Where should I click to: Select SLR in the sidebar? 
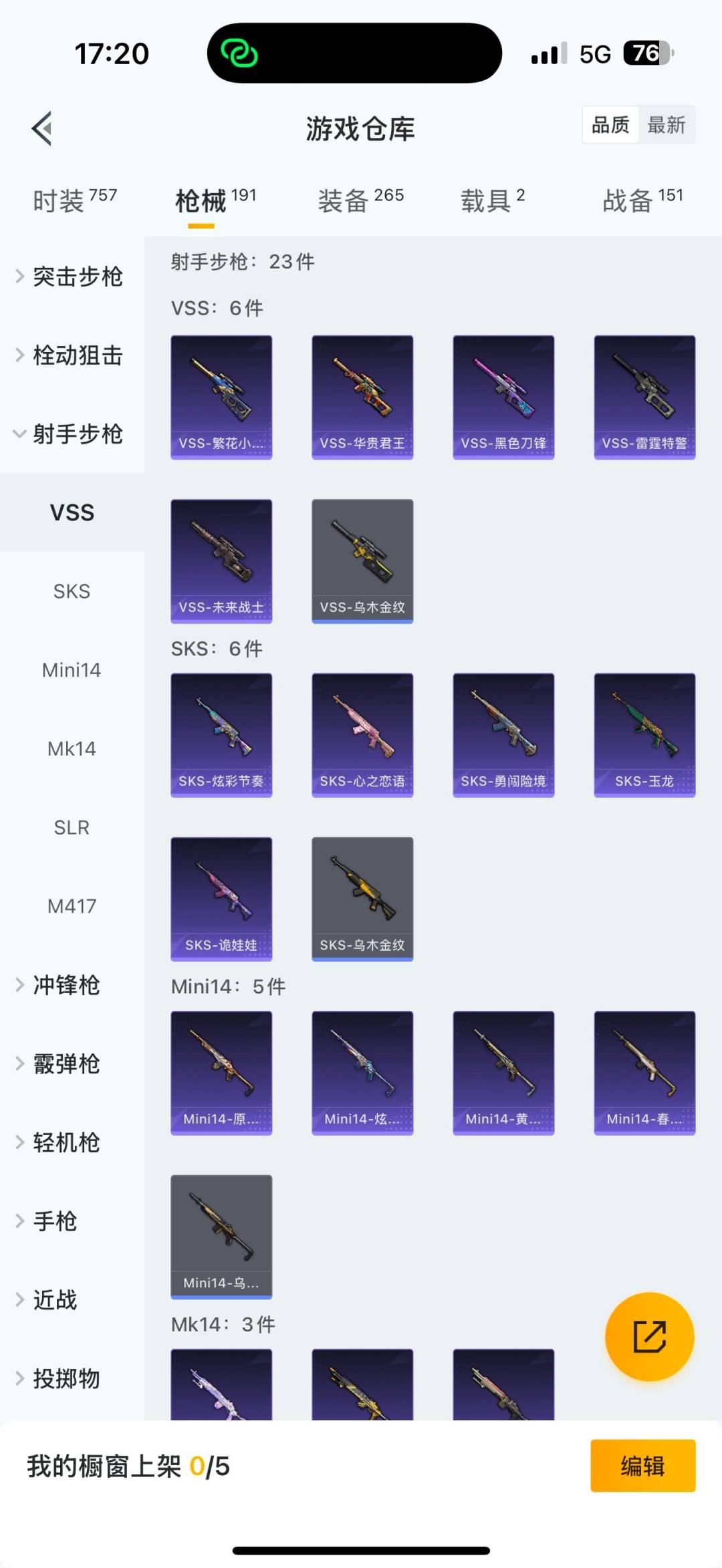[71, 827]
